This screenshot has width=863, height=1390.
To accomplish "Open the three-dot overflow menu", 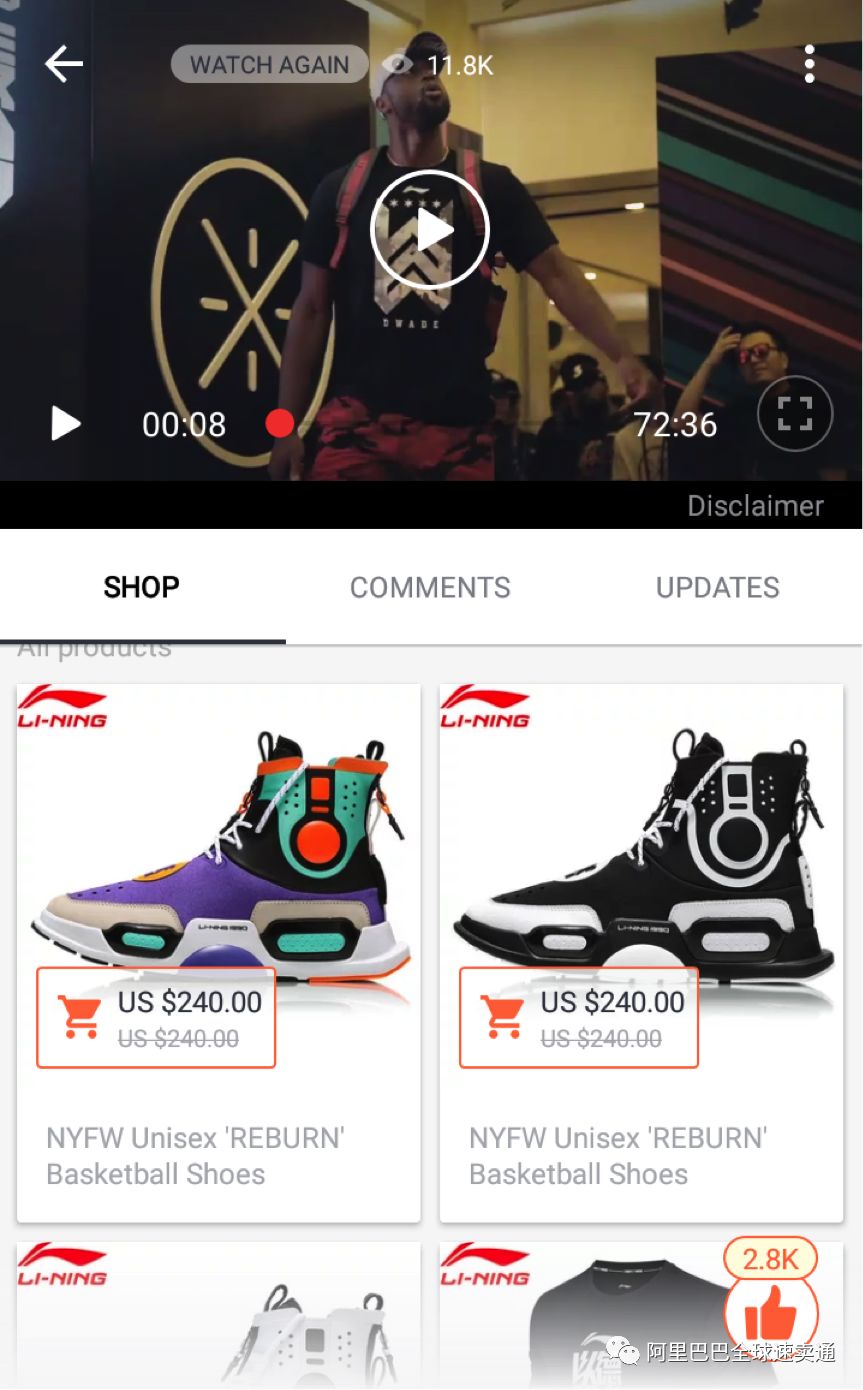I will pyautogui.click(x=809, y=65).
